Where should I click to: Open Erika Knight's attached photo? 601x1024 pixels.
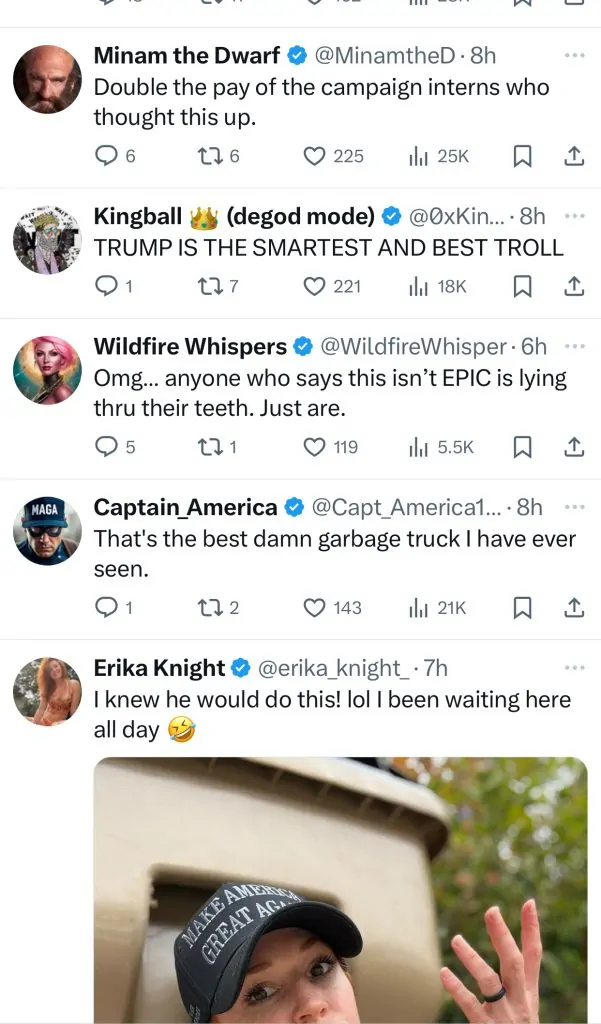[x=340, y=890]
